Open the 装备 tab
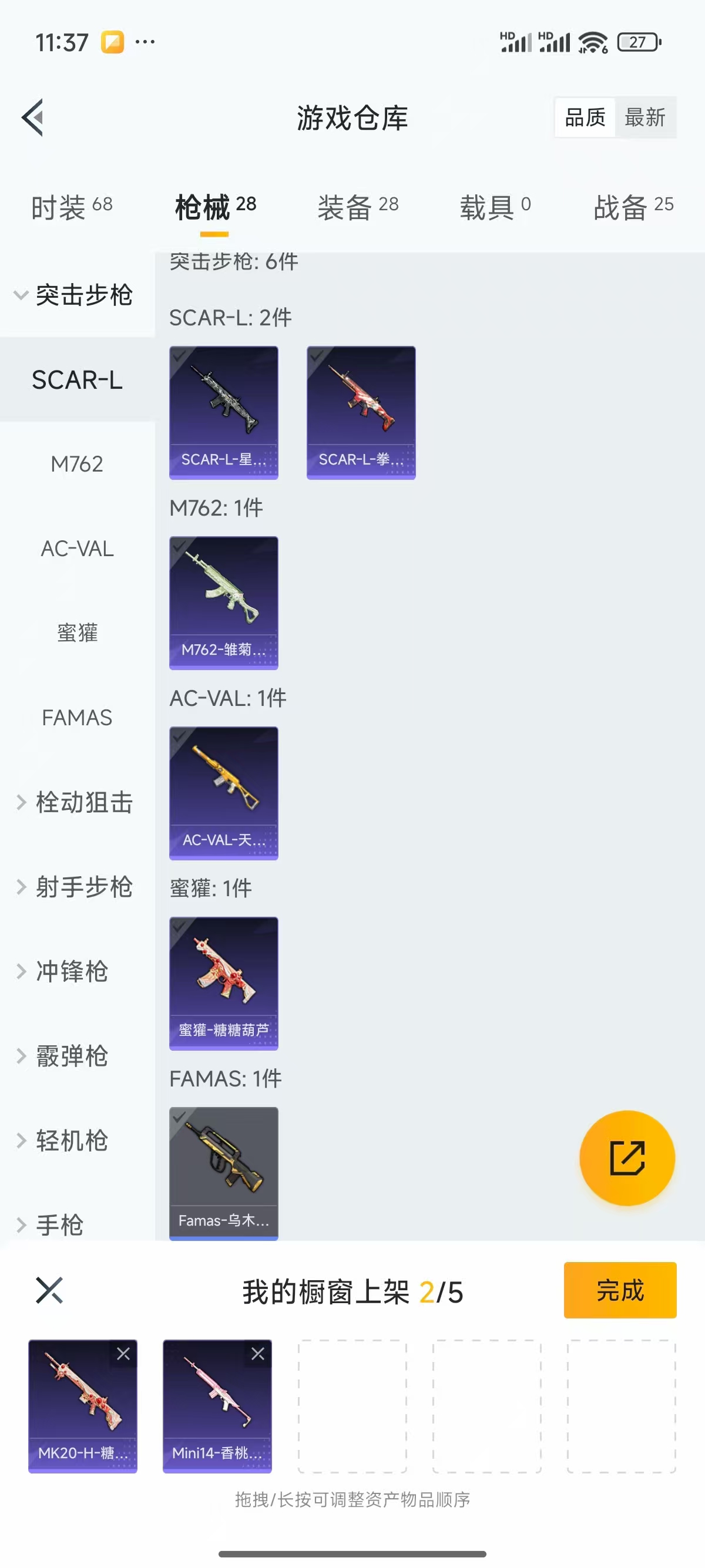 click(x=358, y=207)
